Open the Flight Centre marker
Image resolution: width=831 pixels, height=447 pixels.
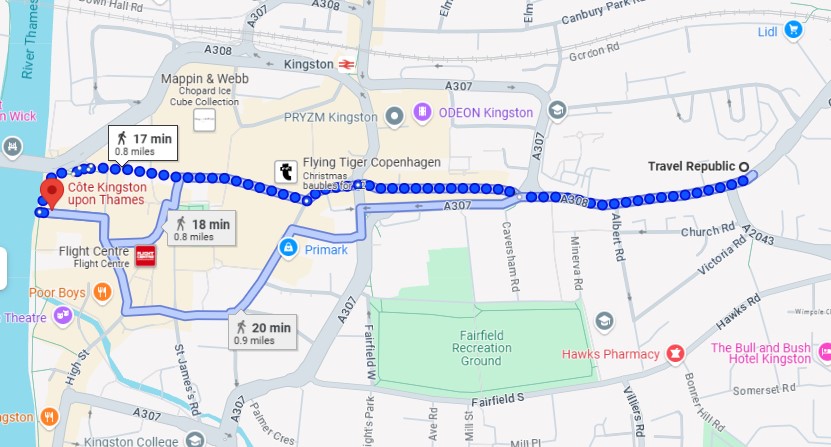(x=144, y=256)
